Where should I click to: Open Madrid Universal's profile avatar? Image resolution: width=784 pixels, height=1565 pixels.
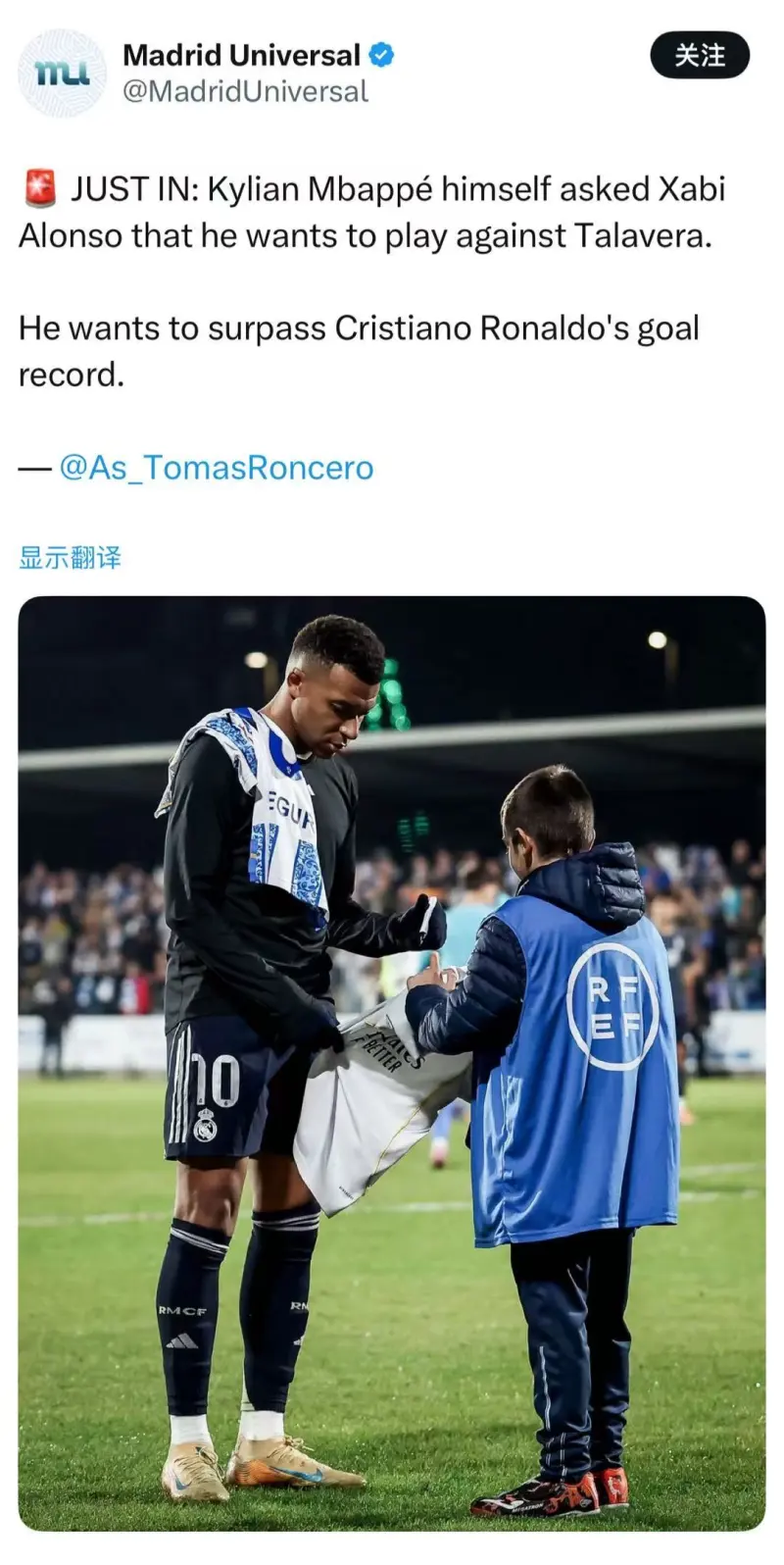point(62,74)
